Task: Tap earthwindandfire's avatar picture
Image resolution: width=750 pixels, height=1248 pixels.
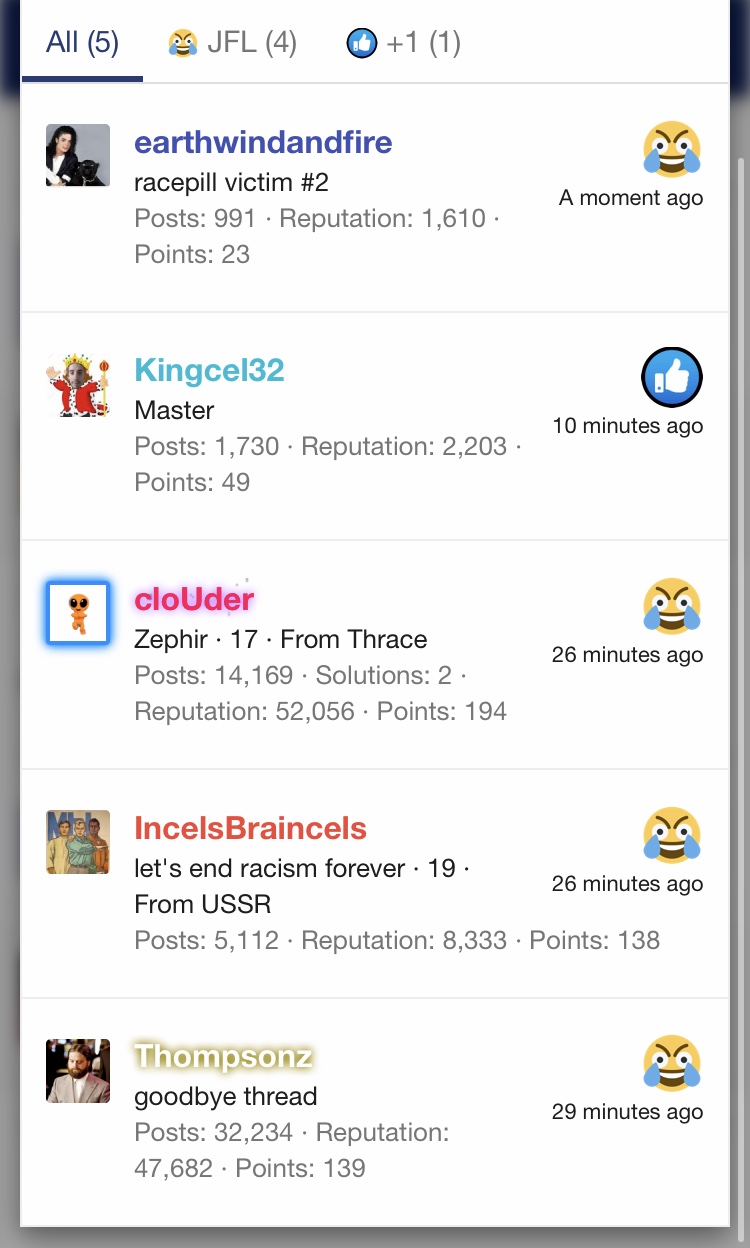Action: pos(78,155)
